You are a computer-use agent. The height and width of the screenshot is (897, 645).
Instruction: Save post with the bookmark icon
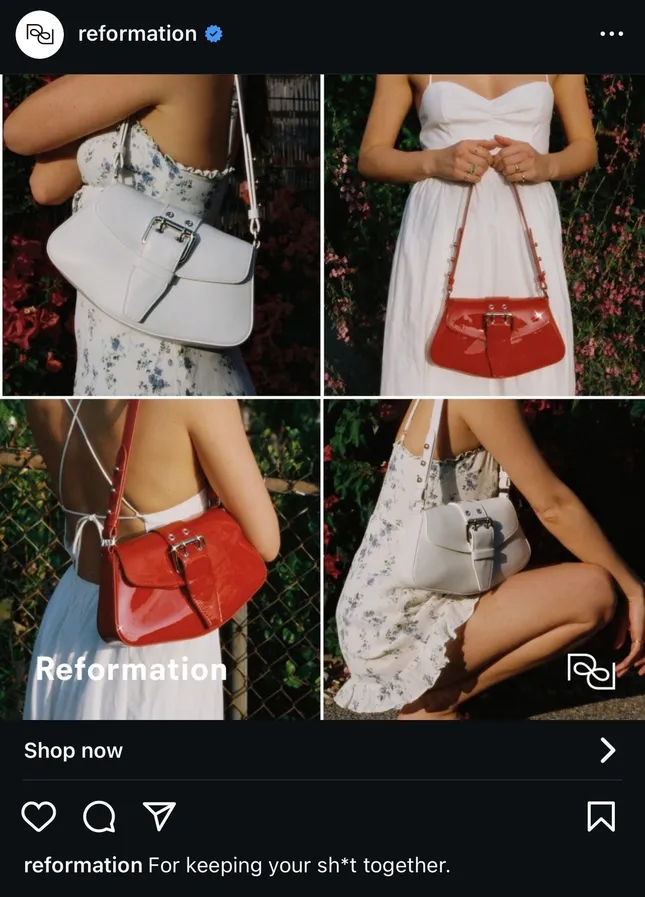pos(600,817)
